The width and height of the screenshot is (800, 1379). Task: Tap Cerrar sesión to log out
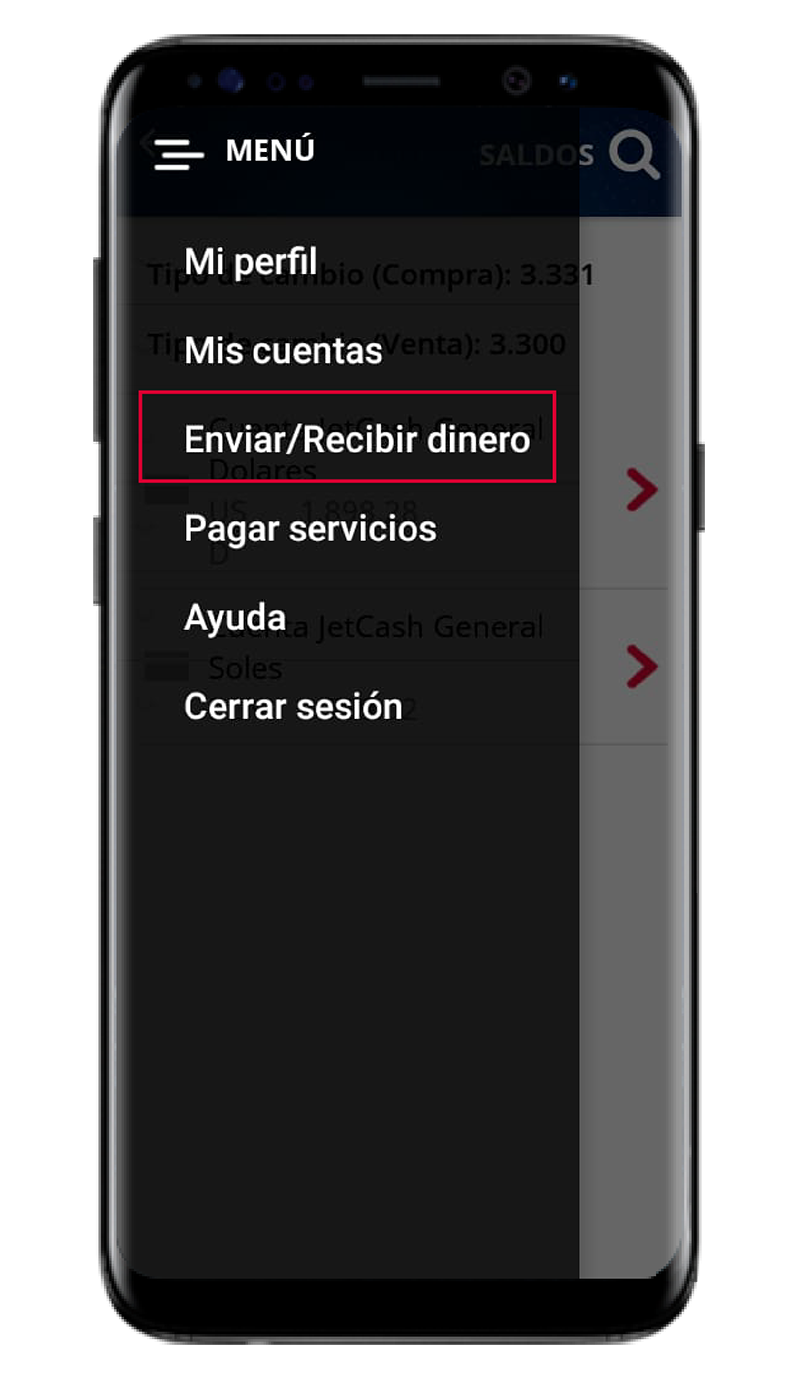tap(293, 706)
